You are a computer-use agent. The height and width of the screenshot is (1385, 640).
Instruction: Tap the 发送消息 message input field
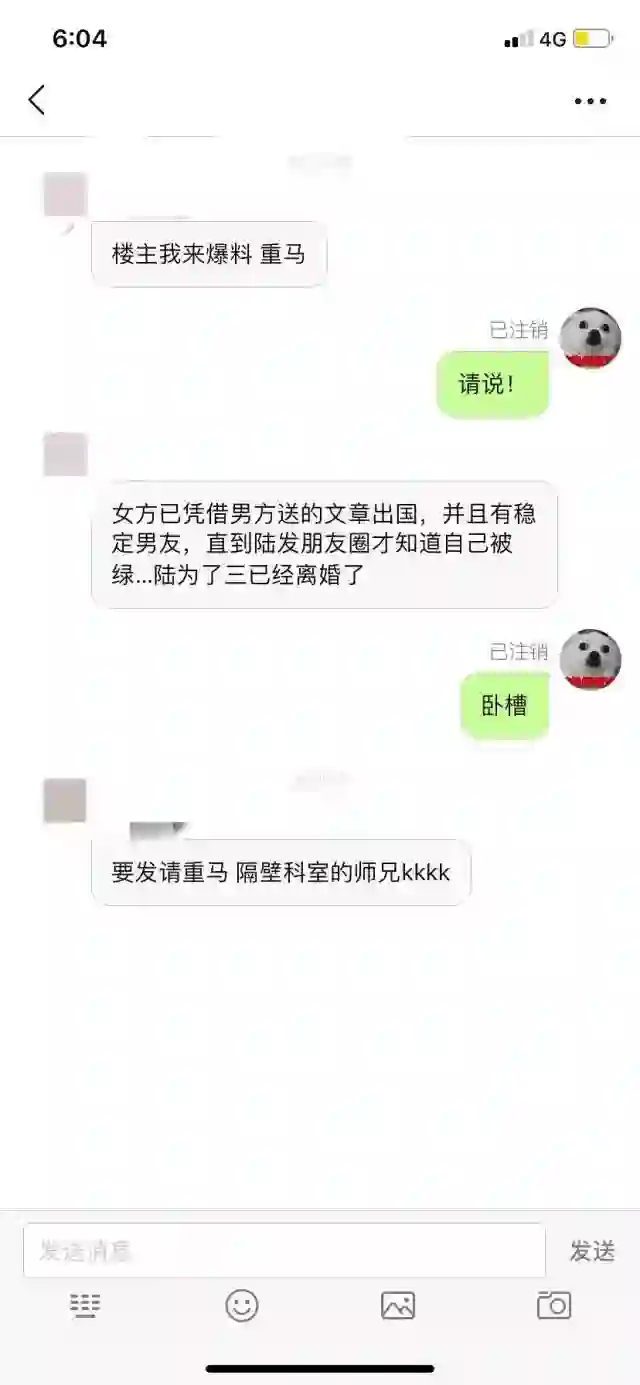point(284,1250)
